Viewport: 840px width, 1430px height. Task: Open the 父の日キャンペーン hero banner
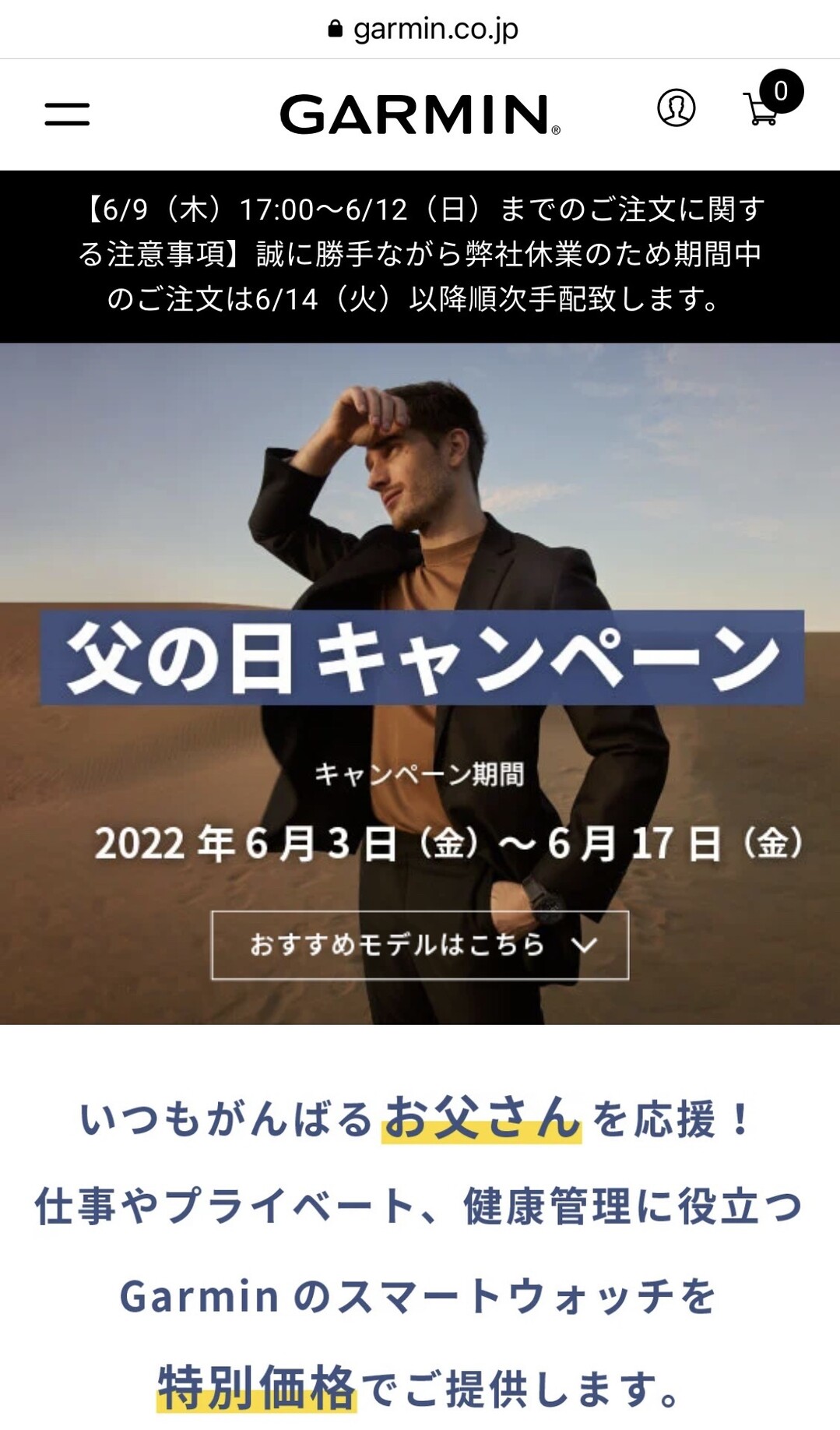(x=420, y=658)
